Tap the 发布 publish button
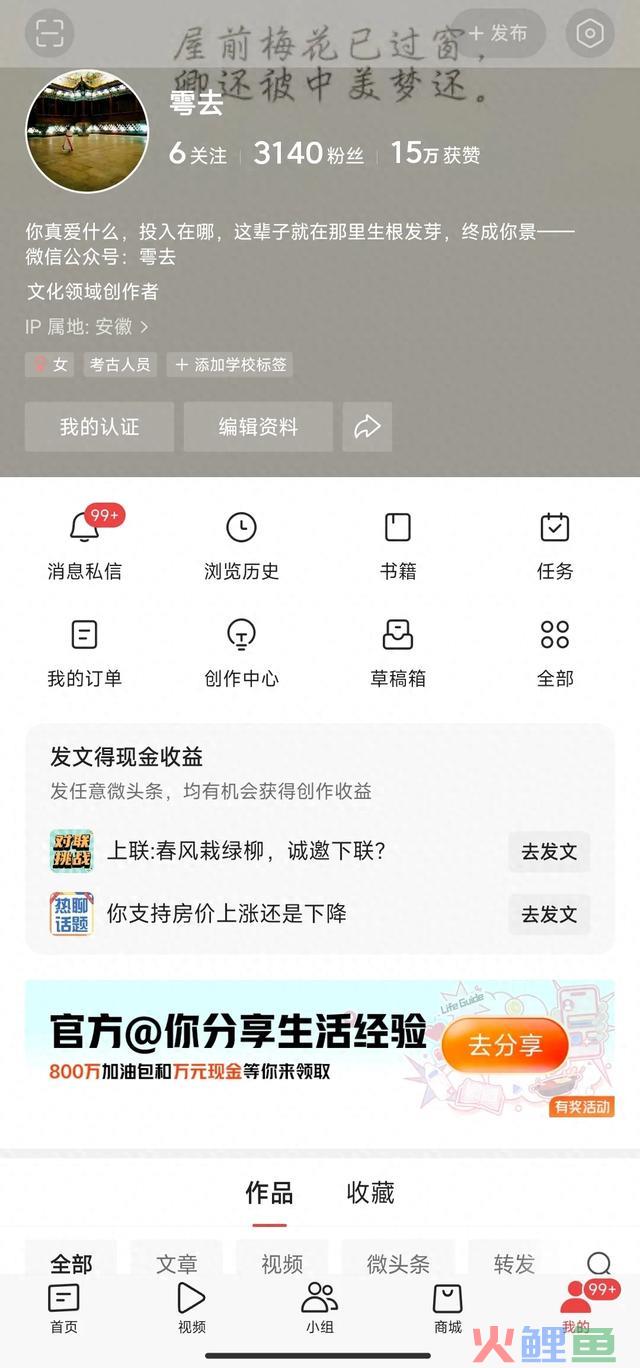Image resolution: width=640 pixels, height=1368 pixels. tap(499, 33)
